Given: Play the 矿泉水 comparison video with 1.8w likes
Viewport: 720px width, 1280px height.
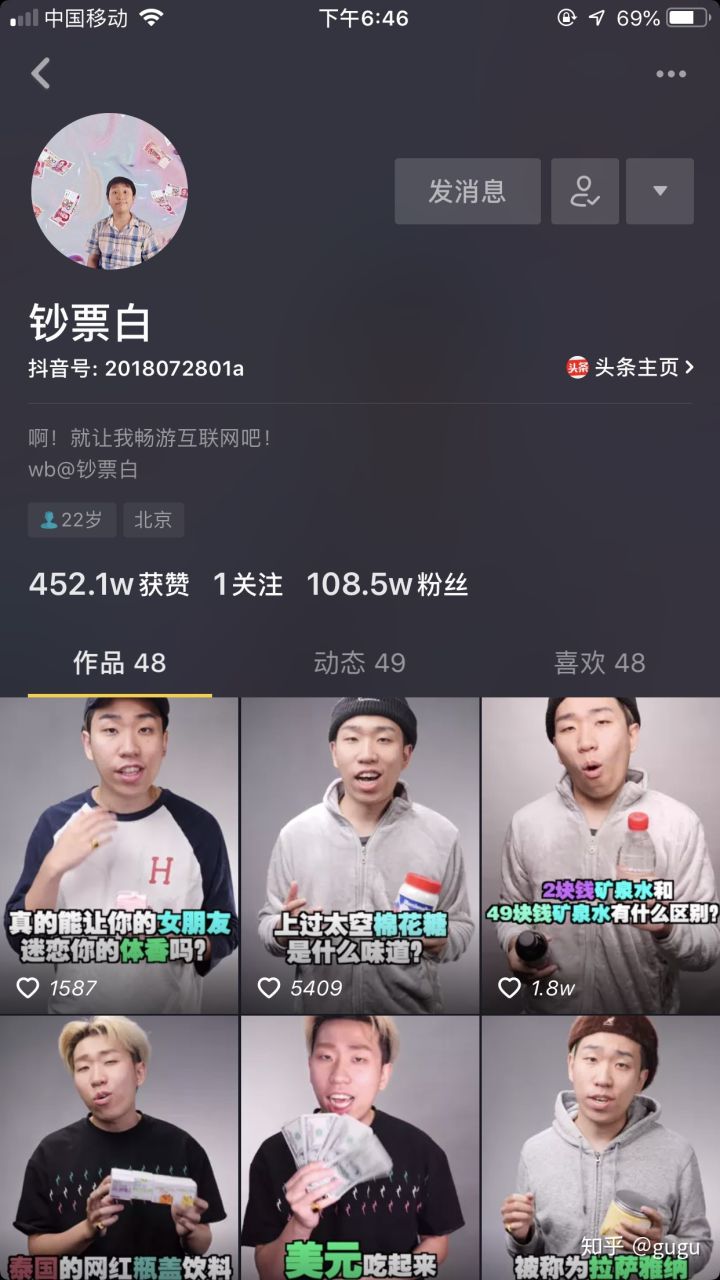Looking at the screenshot, I should 600,855.
